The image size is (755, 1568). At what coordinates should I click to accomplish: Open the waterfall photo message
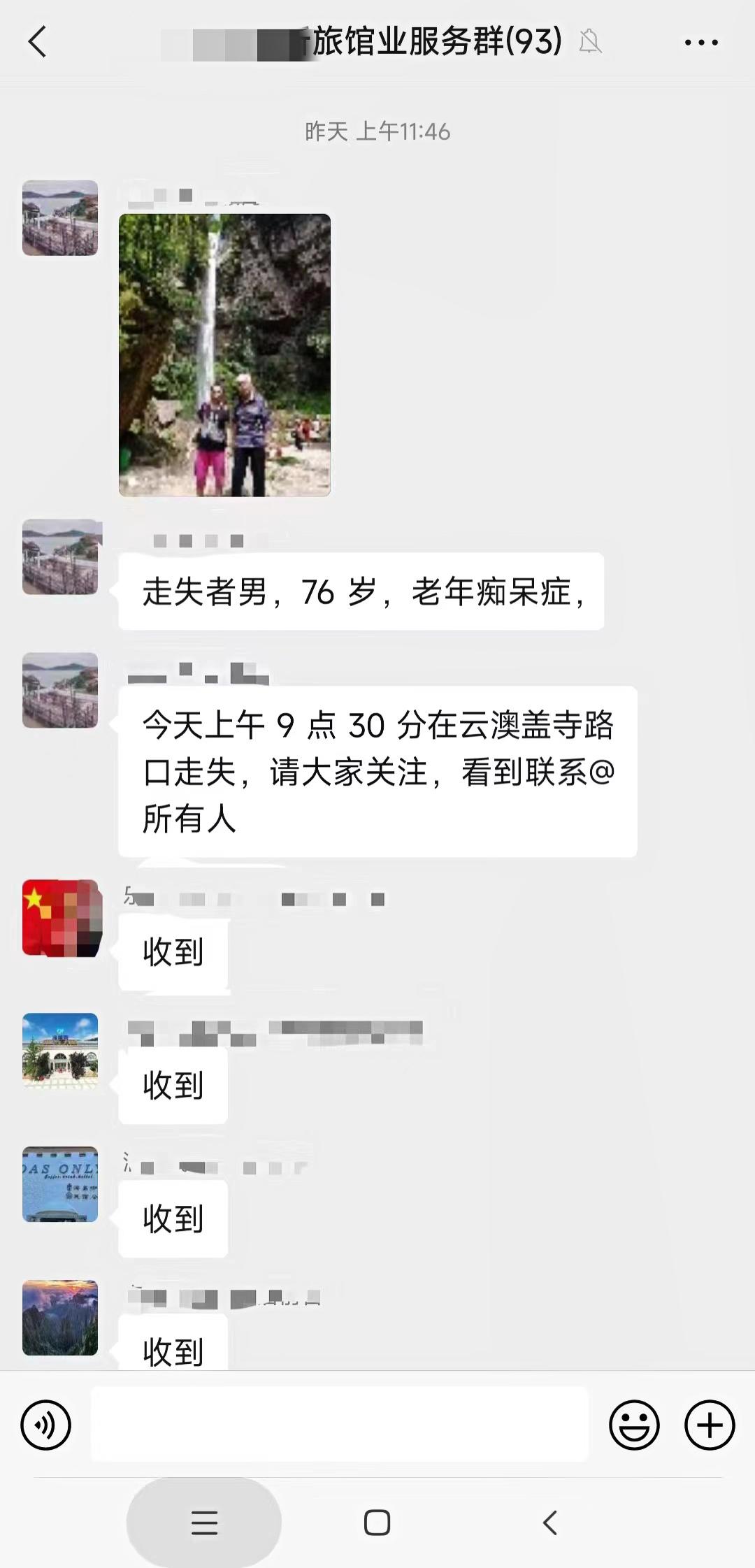point(224,355)
